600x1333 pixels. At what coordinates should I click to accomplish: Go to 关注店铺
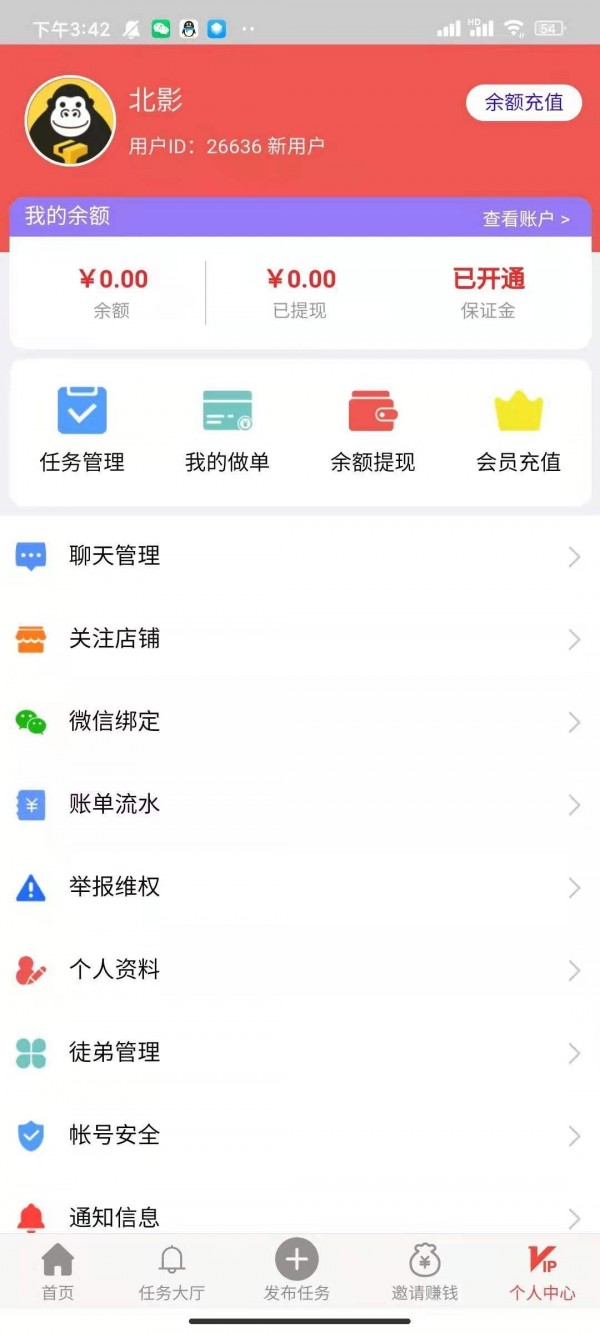pyautogui.click(x=300, y=639)
